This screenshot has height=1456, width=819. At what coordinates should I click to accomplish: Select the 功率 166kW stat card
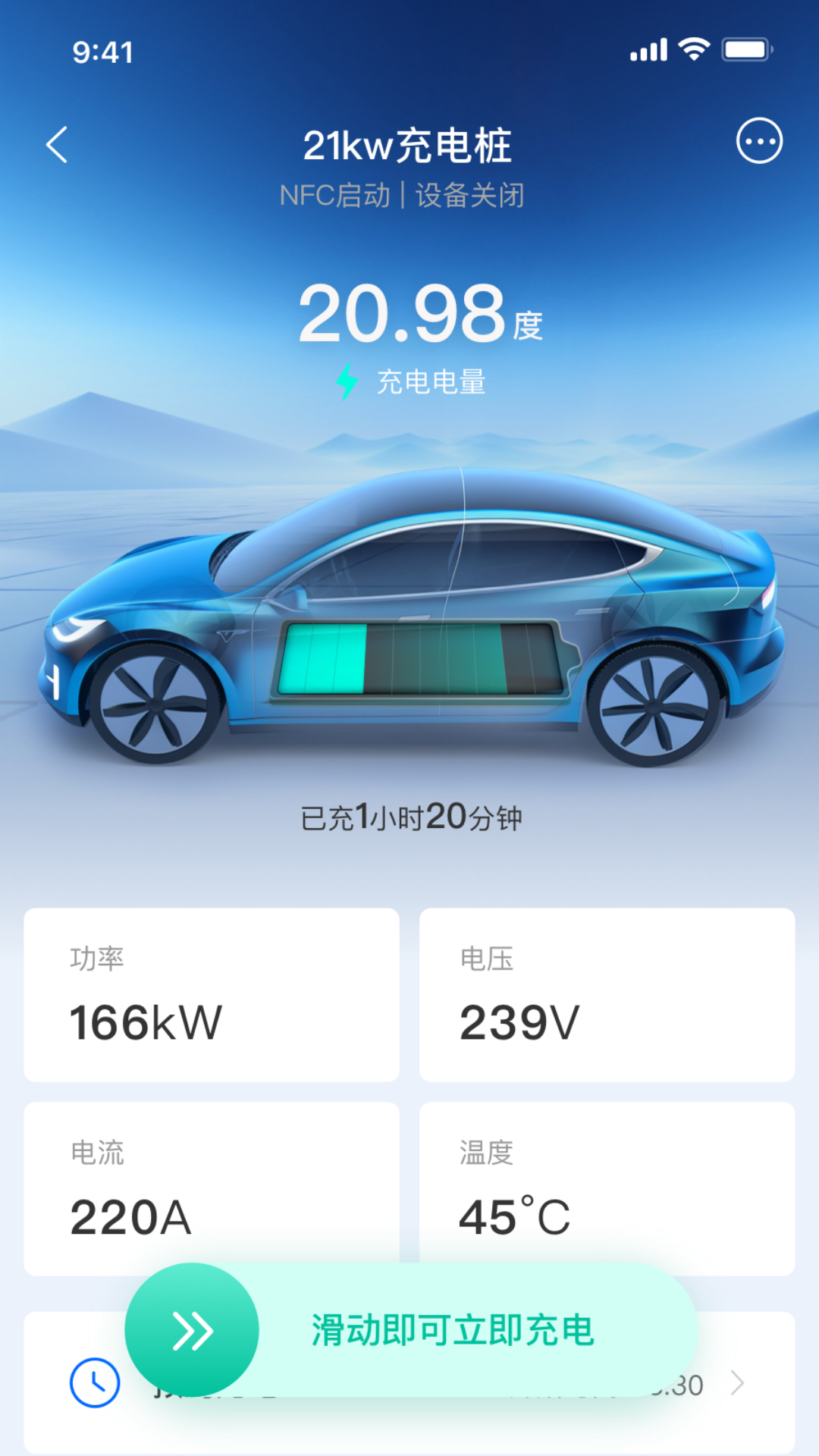210,993
